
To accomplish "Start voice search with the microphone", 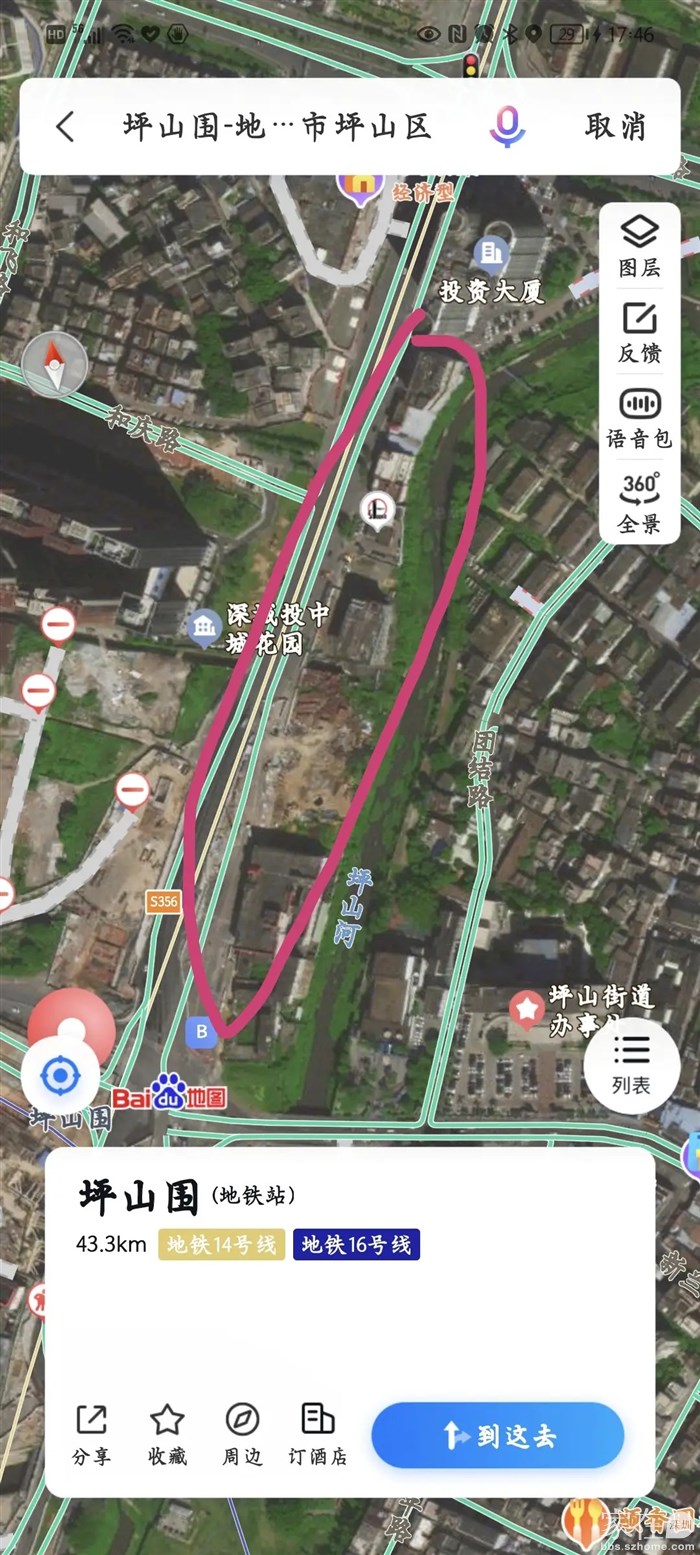I will 507,127.
